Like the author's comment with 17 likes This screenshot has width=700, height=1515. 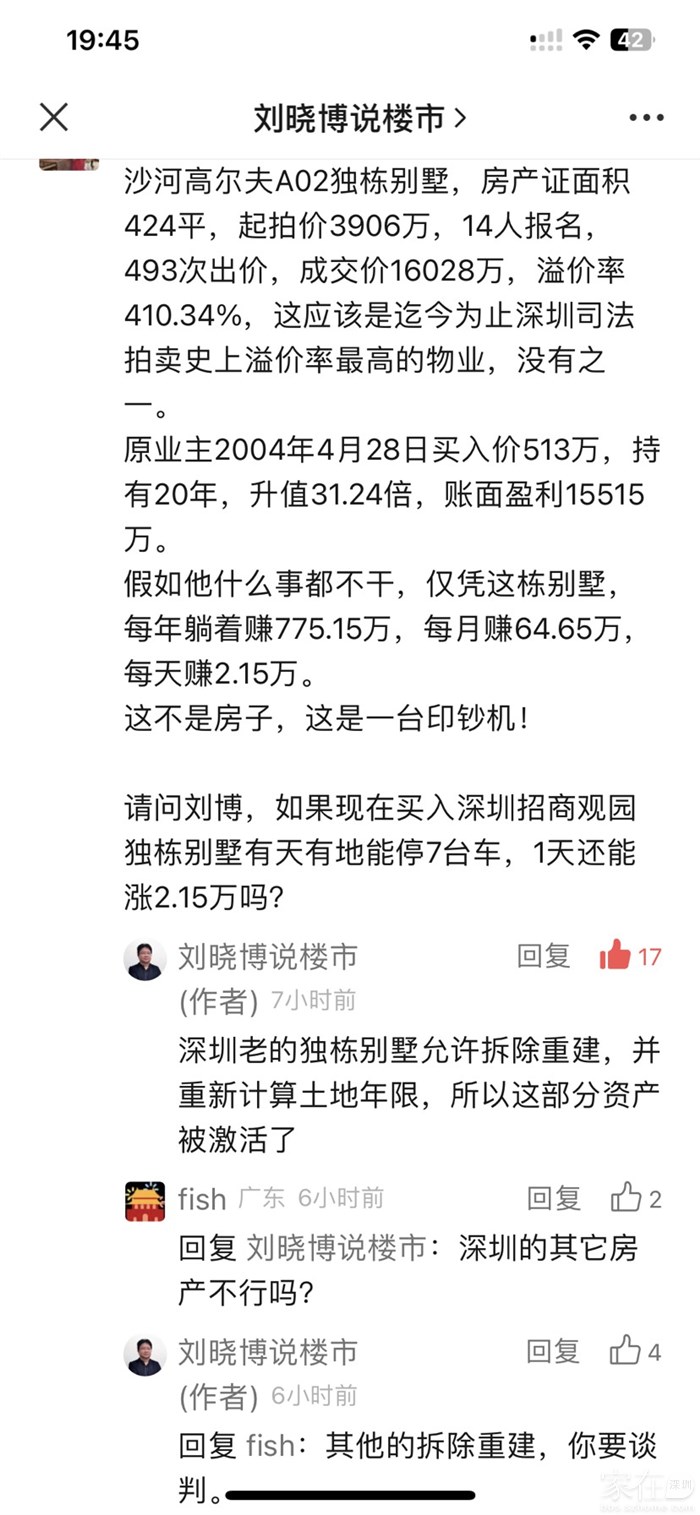pos(616,957)
